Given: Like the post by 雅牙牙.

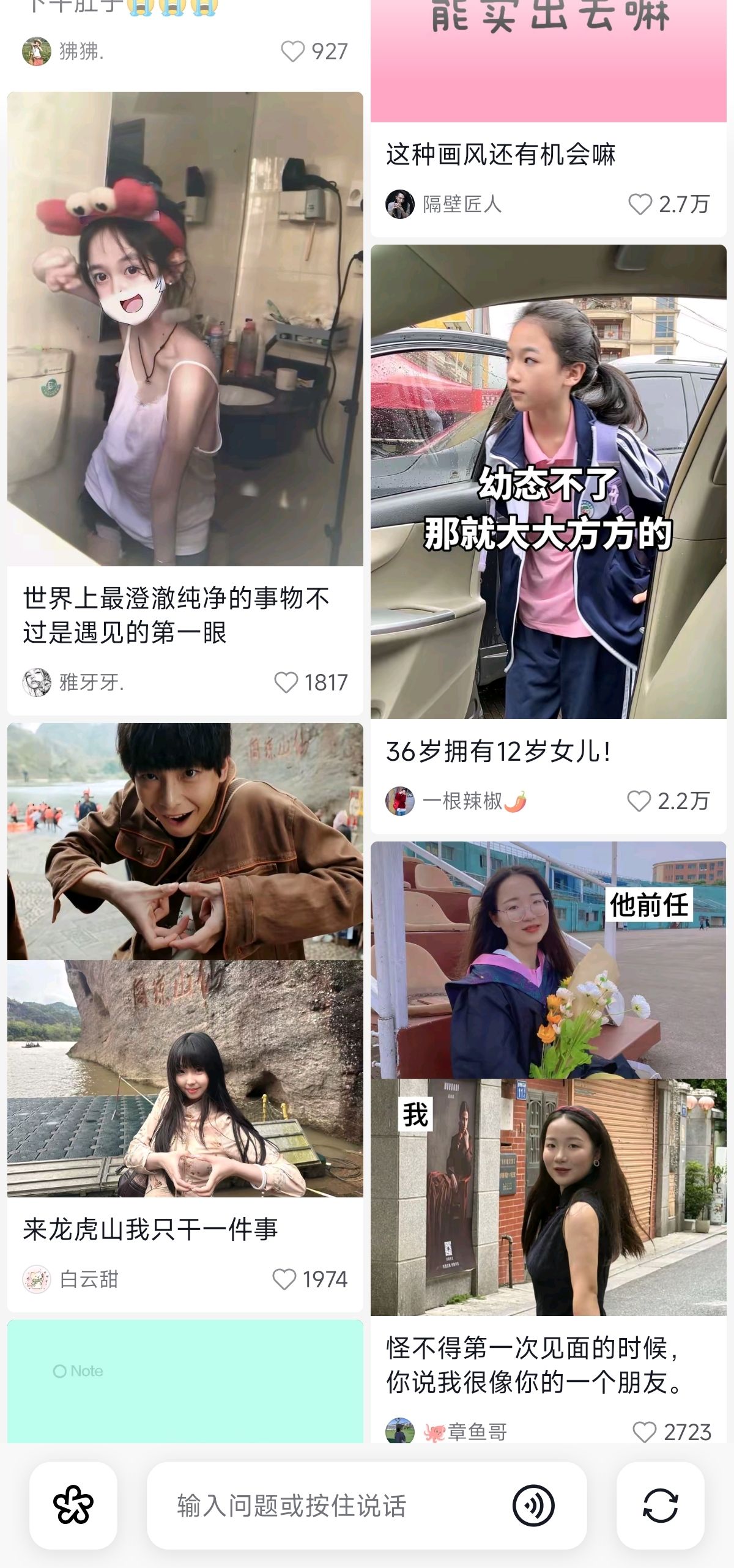Looking at the screenshot, I should (286, 682).
